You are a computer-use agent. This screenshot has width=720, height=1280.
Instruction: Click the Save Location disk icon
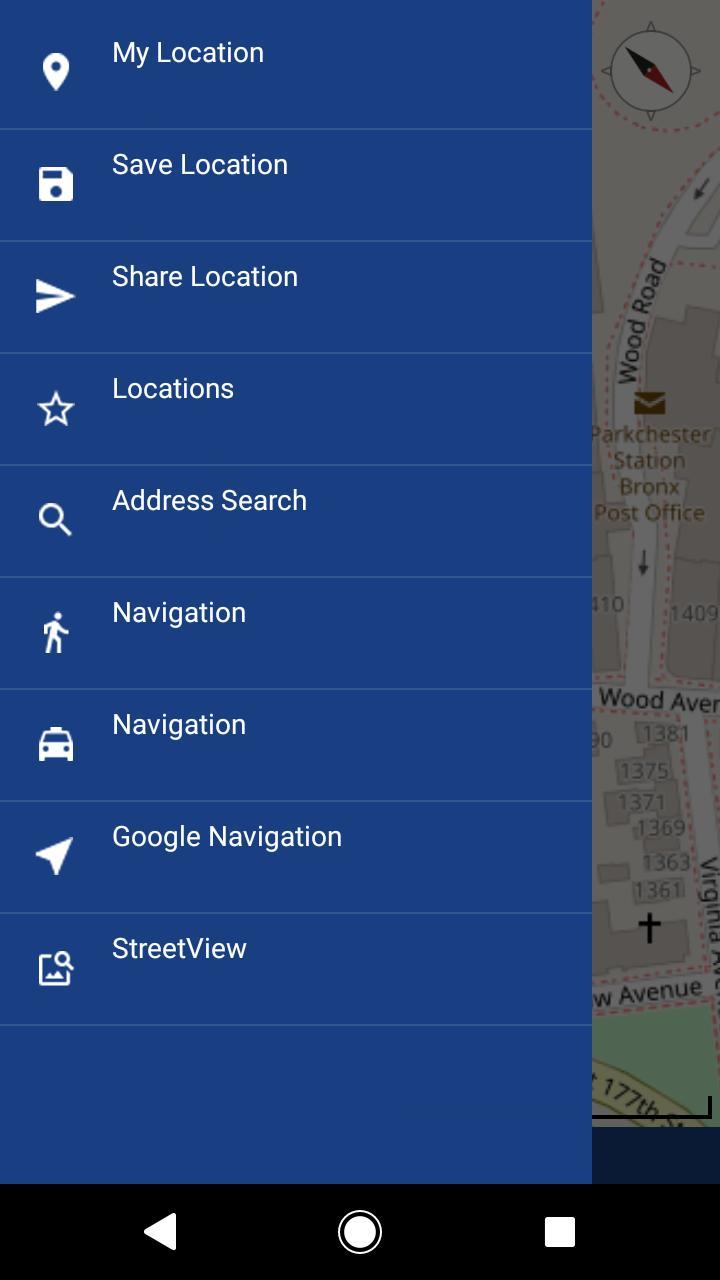(55, 184)
